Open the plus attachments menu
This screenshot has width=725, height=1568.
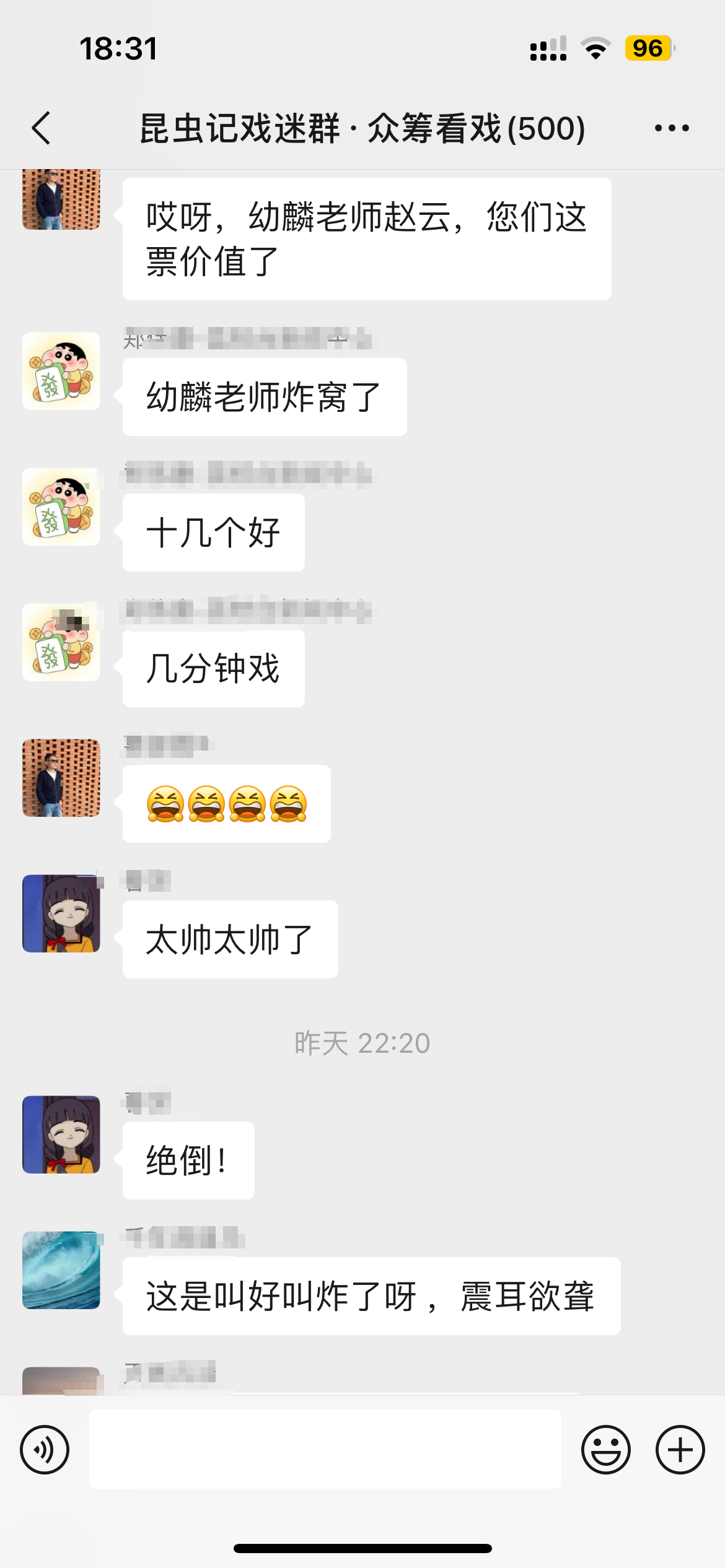(x=680, y=1449)
